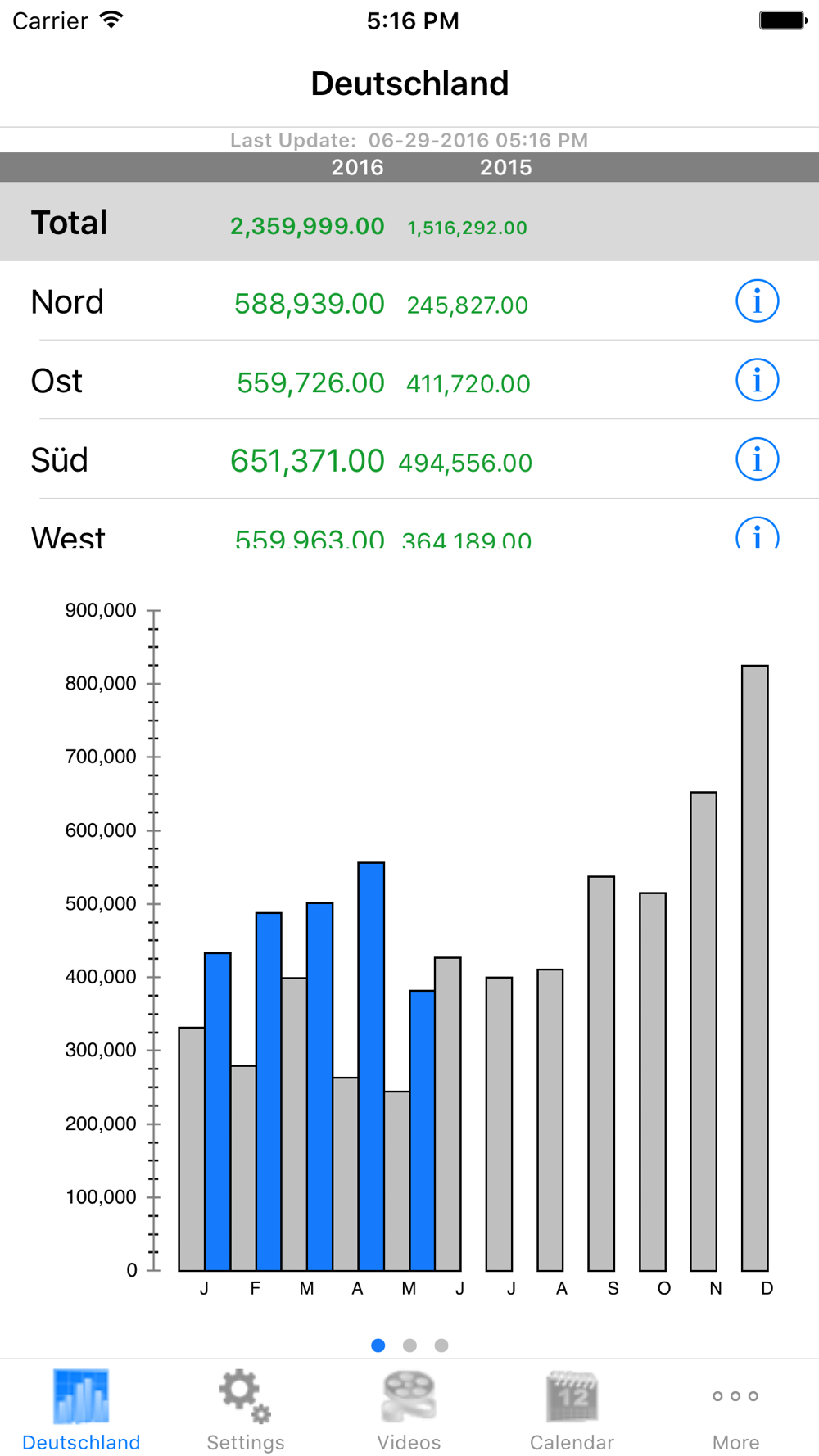Go to the Videos tab

pos(409,1409)
